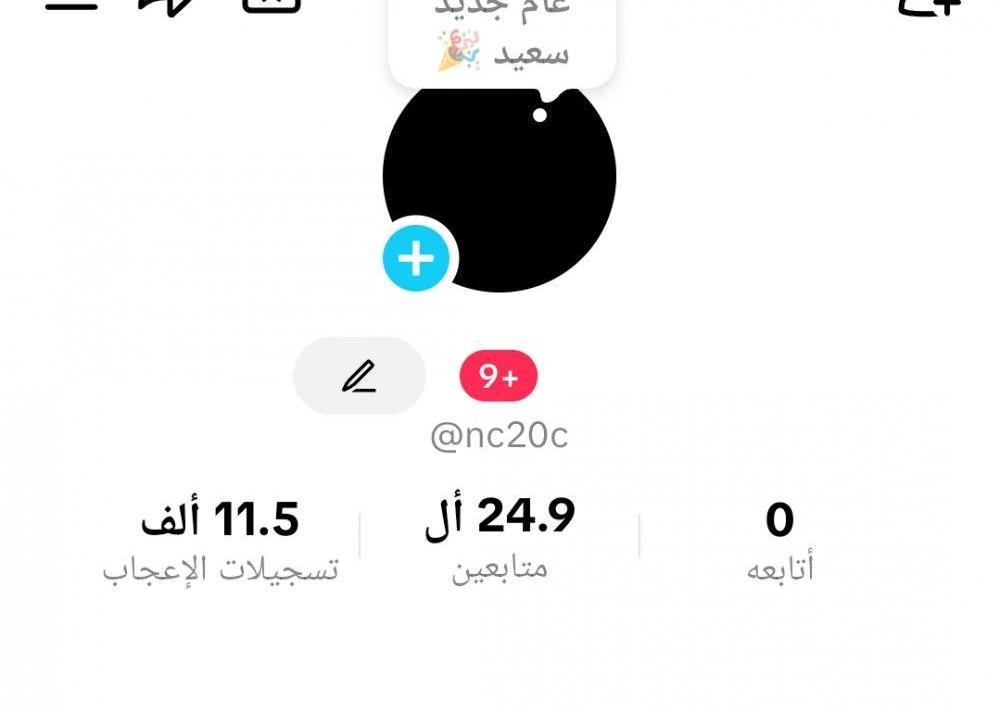Image resolution: width=1000 pixels, height=710 pixels.
Task: Tap the blue plus on the avatar
Action: pos(416,259)
